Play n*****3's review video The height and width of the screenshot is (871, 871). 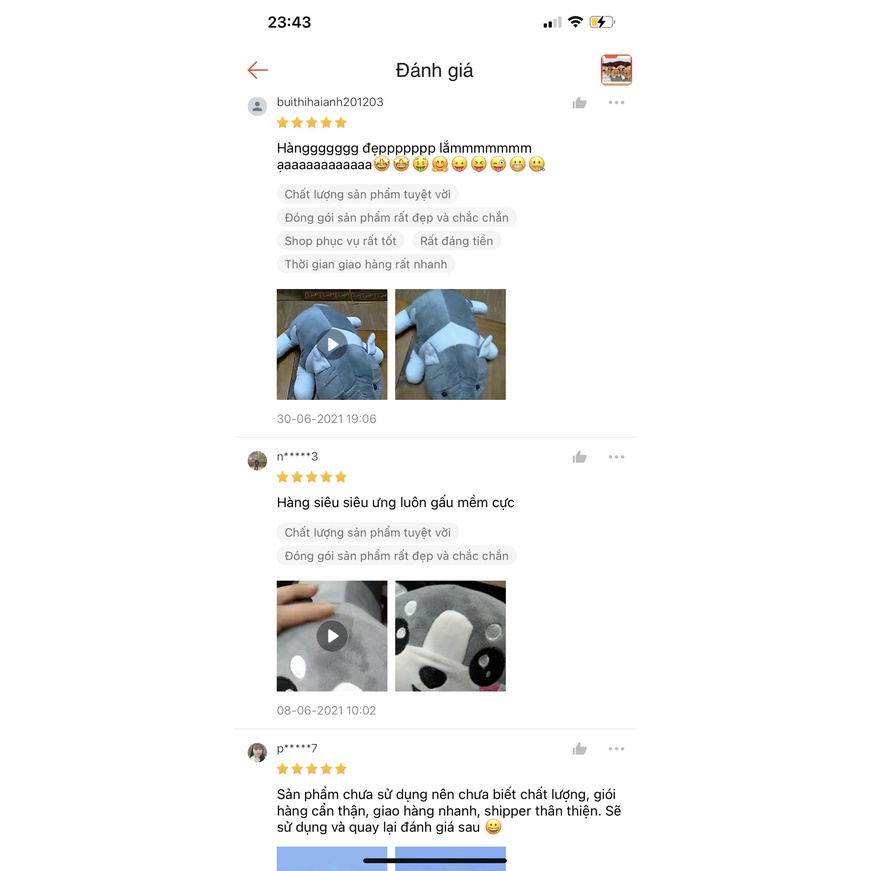tap(332, 635)
